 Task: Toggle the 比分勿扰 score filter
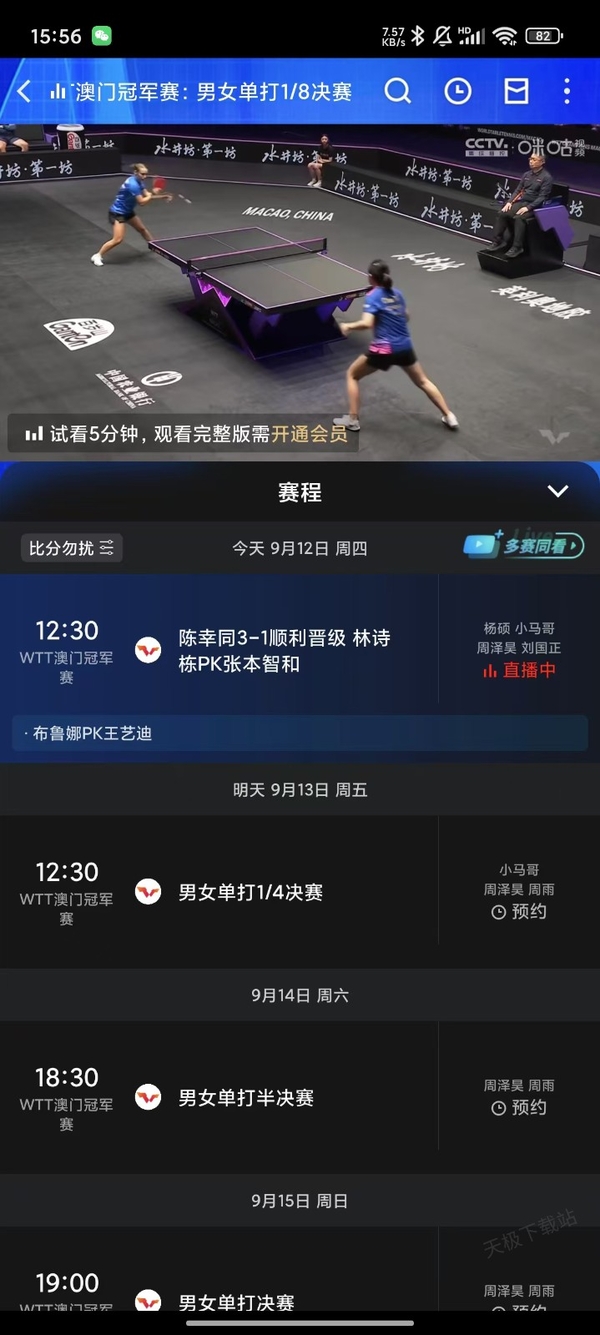pyautogui.click(x=72, y=548)
